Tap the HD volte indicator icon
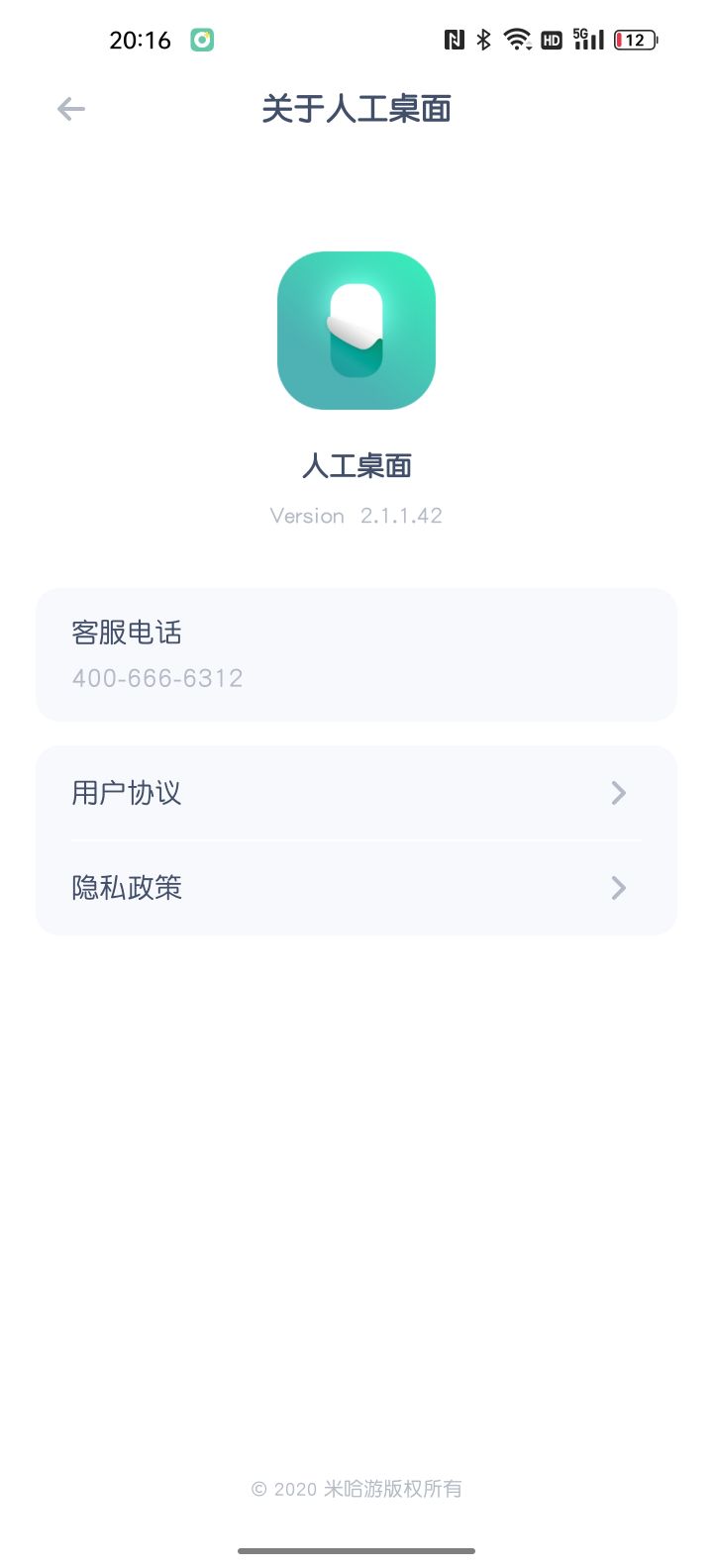Image resolution: width=713 pixels, height=1568 pixels. click(x=552, y=40)
